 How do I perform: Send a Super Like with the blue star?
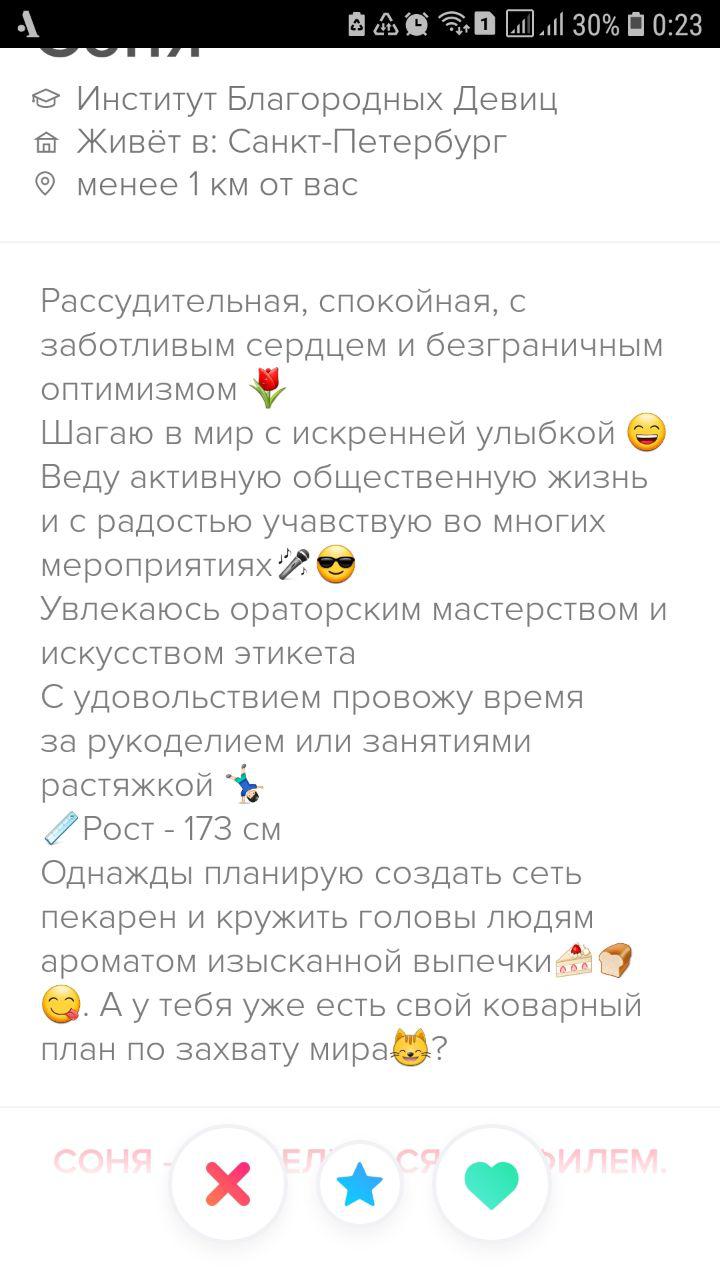coord(360,1185)
